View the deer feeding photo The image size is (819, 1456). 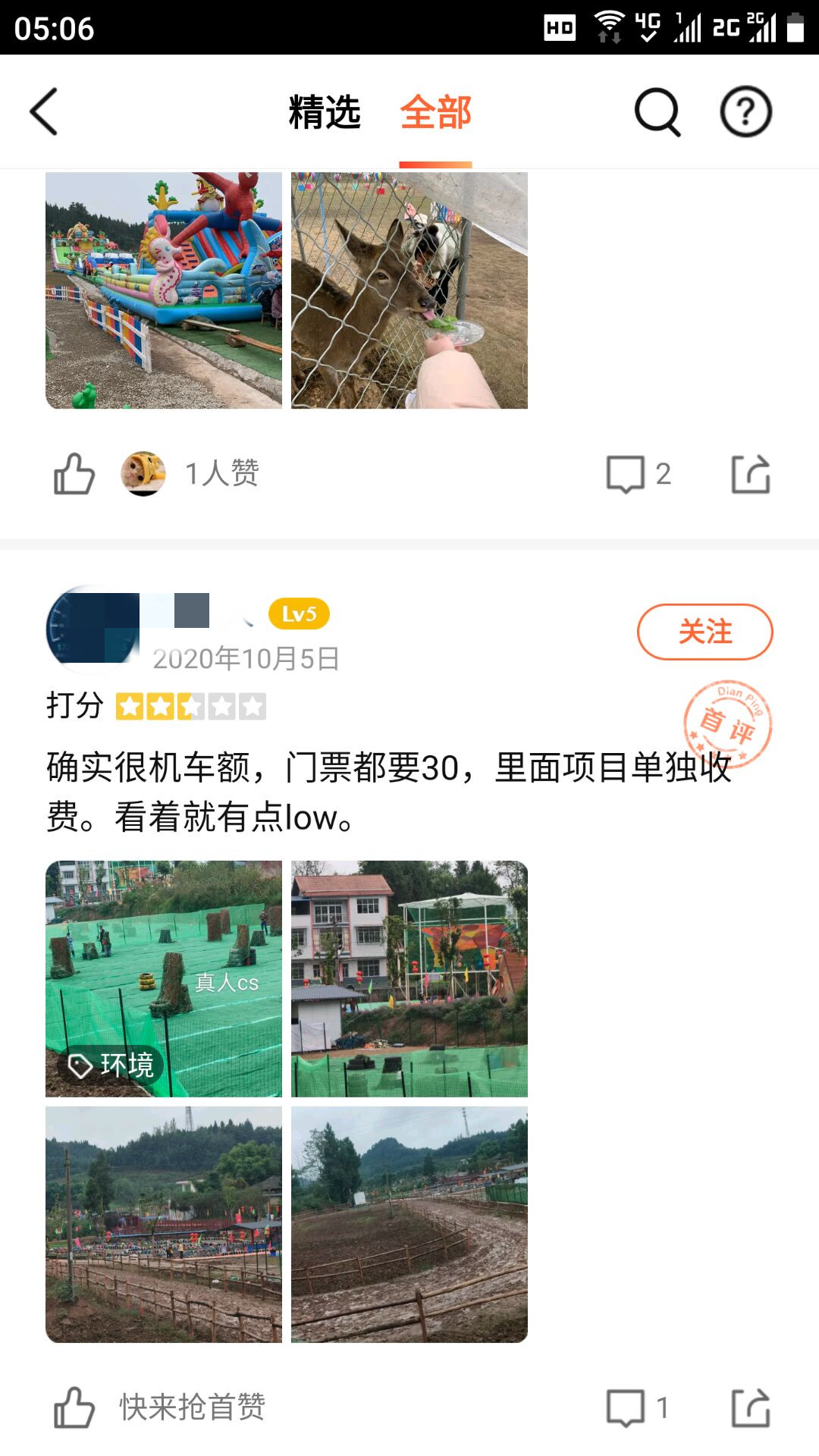409,290
